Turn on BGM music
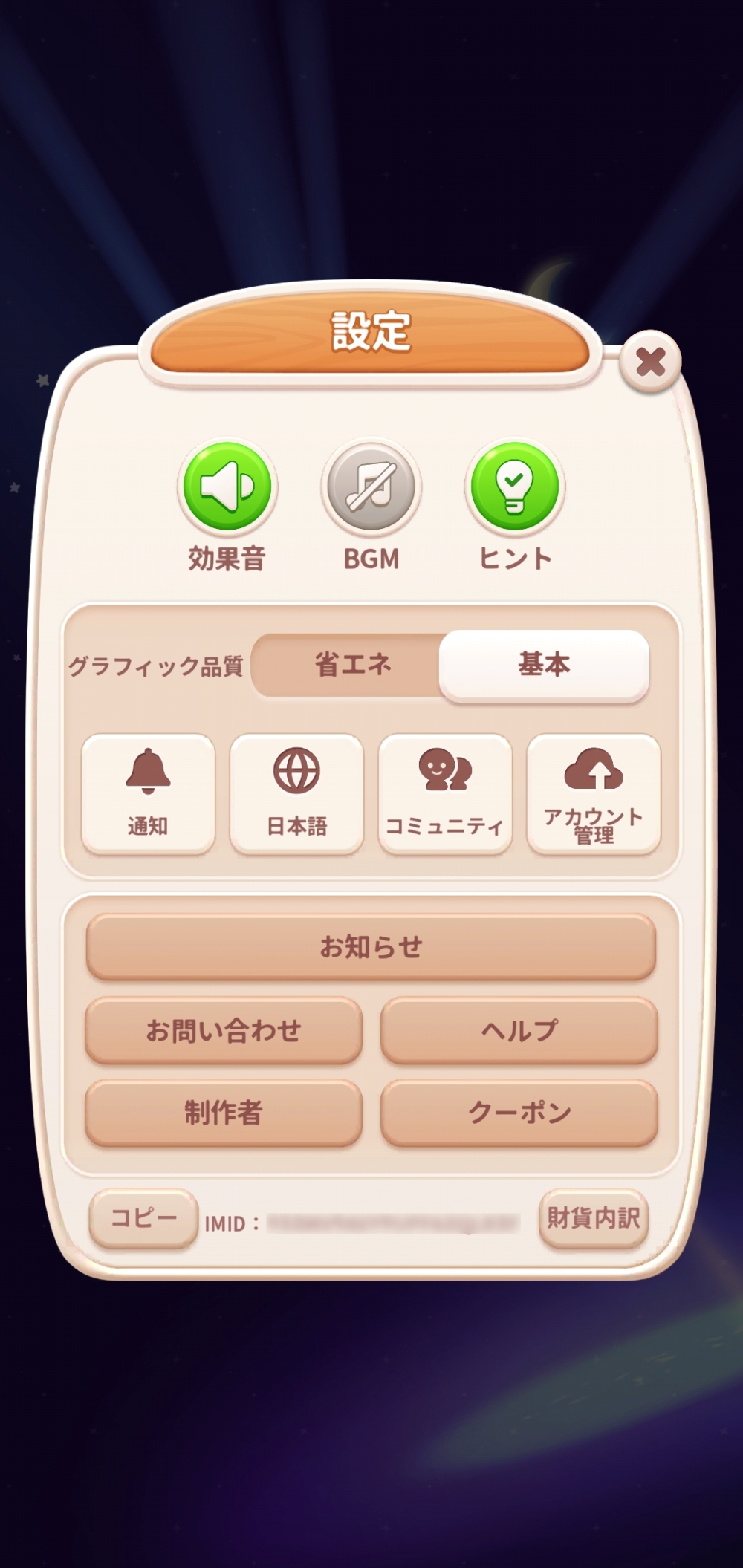 [371, 487]
